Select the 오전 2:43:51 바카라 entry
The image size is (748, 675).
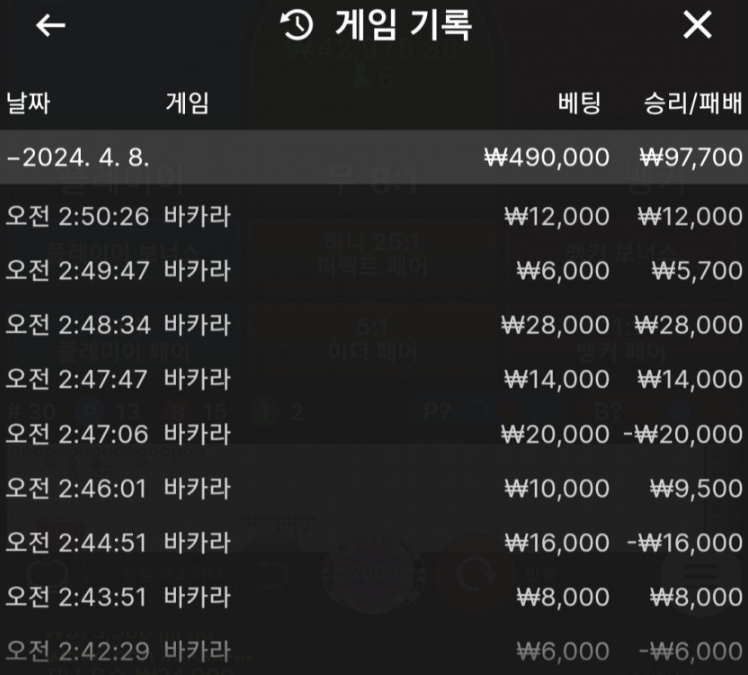point(374,597)
